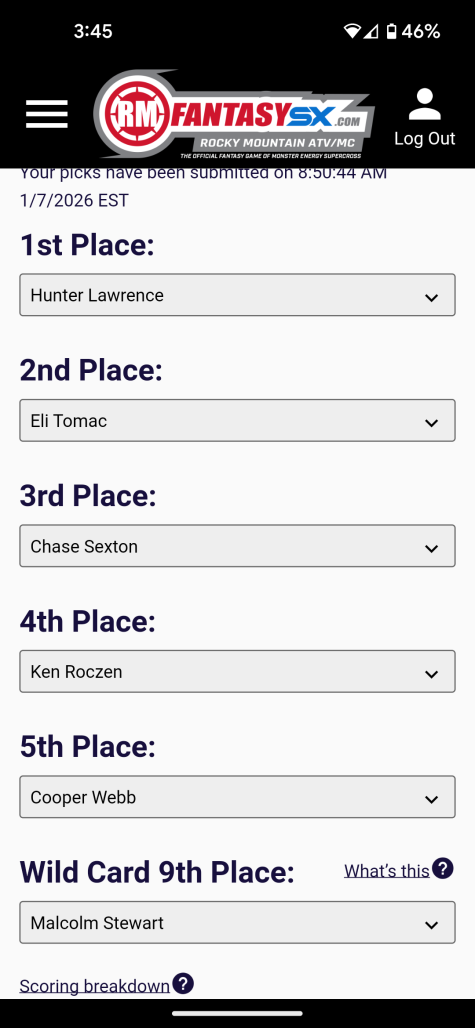This screenshot has height=1028, width=475.
Task: Tap the Log Out button
Action: click(425, 118)
